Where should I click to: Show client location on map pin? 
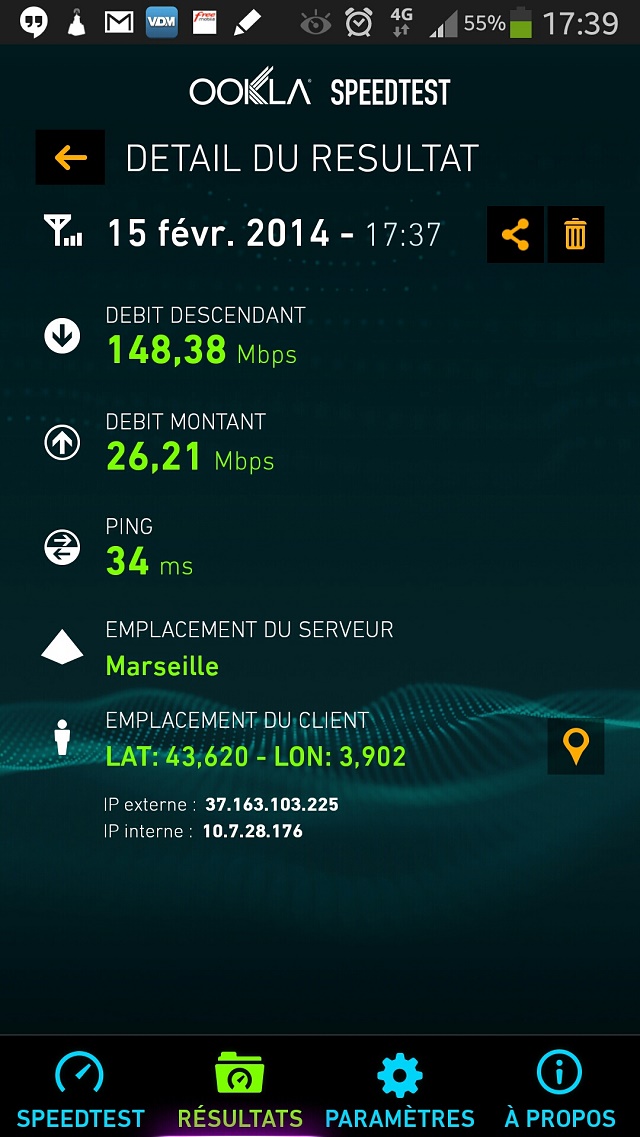coord(576,746)
